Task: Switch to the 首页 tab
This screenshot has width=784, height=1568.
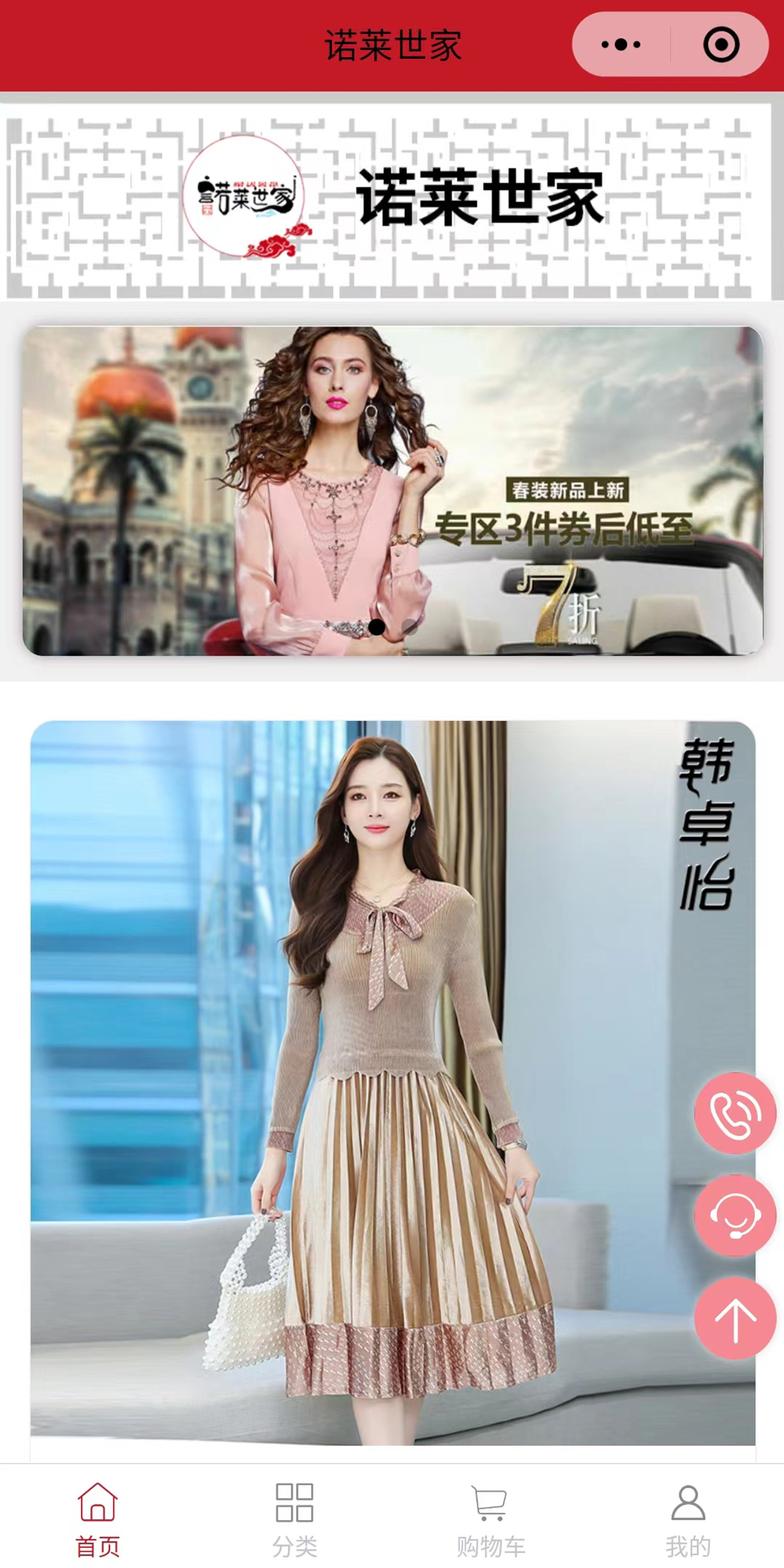Action: (98, 1520)
